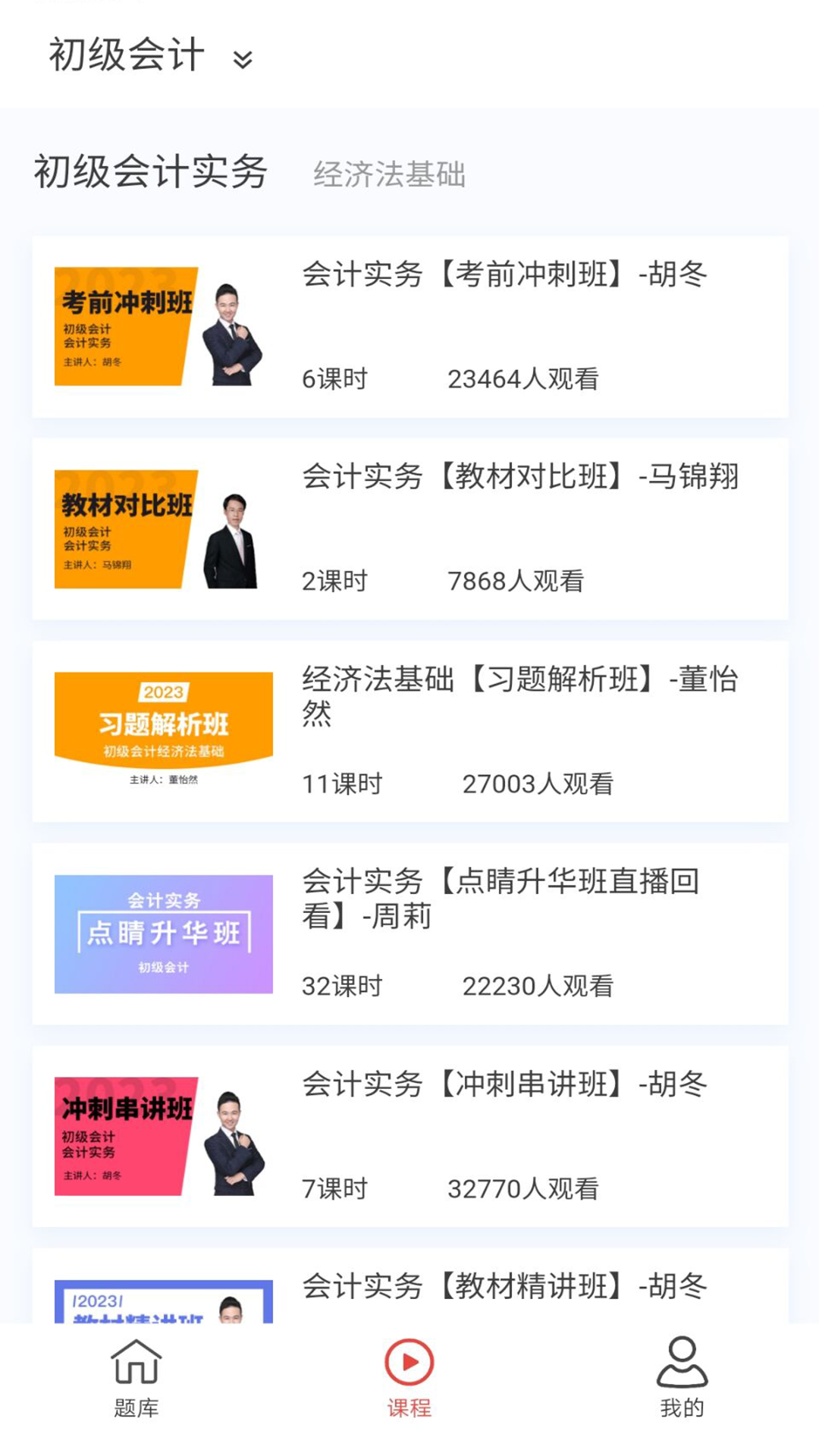Screen dimensions: 819x1456
Task: Open the 题库 question bank section
Action: [x=135, y=1380]
